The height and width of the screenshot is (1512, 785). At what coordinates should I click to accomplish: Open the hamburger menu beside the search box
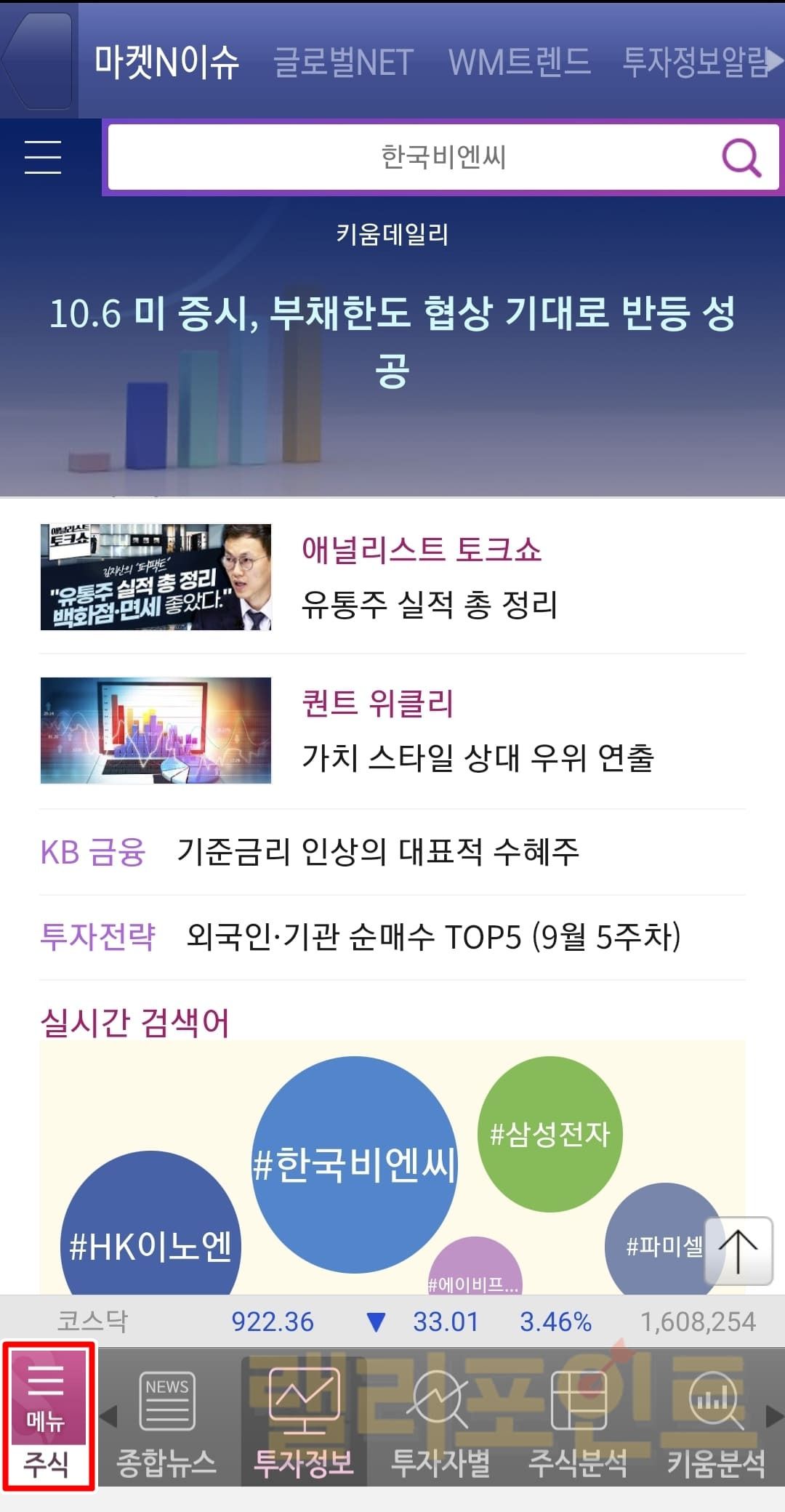(43, 157)
